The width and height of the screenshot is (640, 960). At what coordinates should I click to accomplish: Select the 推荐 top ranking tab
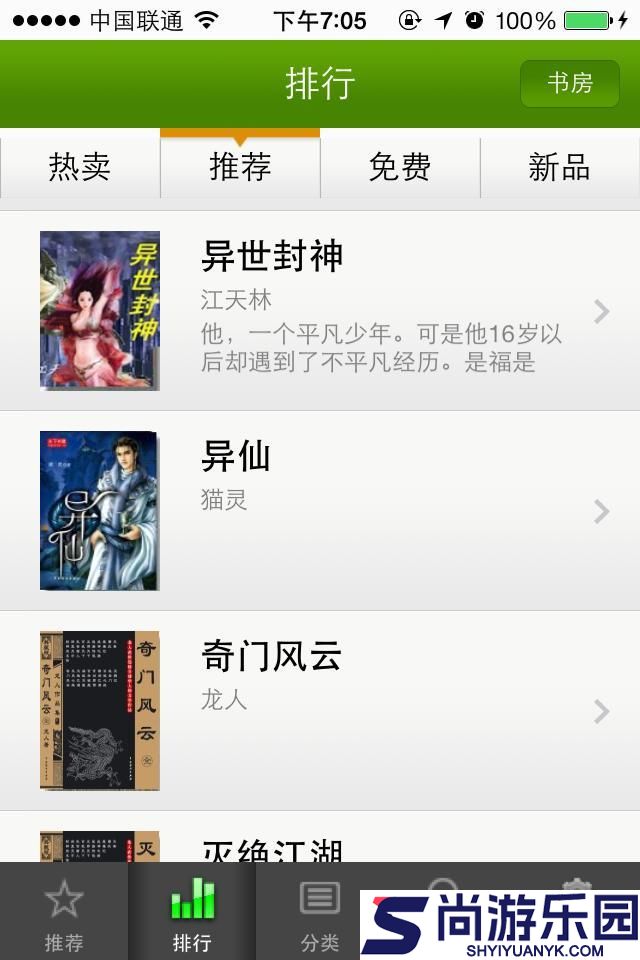pos(240,167)
